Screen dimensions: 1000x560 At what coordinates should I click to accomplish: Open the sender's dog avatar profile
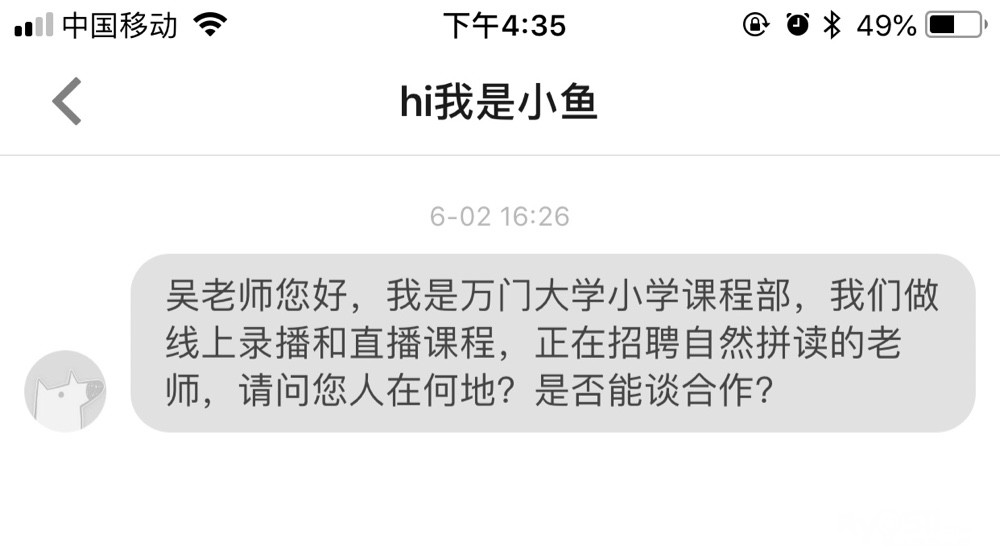point(65,391)
